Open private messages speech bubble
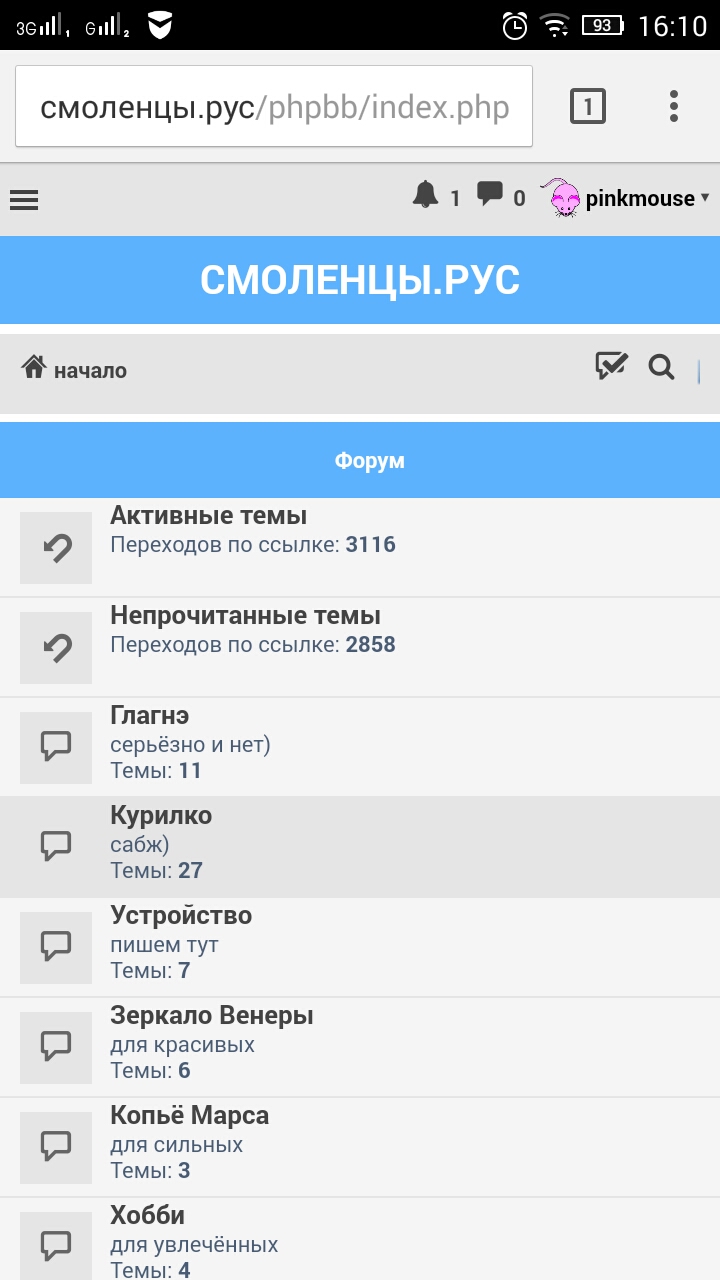The image size is (720, 1280). (x=490, y=194)
